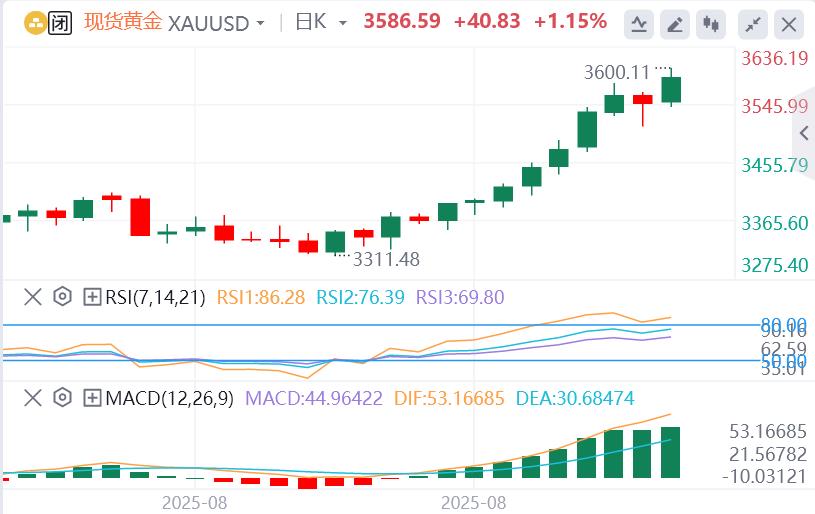Shrink the chart with the collapse arrows
815x514 pixels.
tap(753, 23)
